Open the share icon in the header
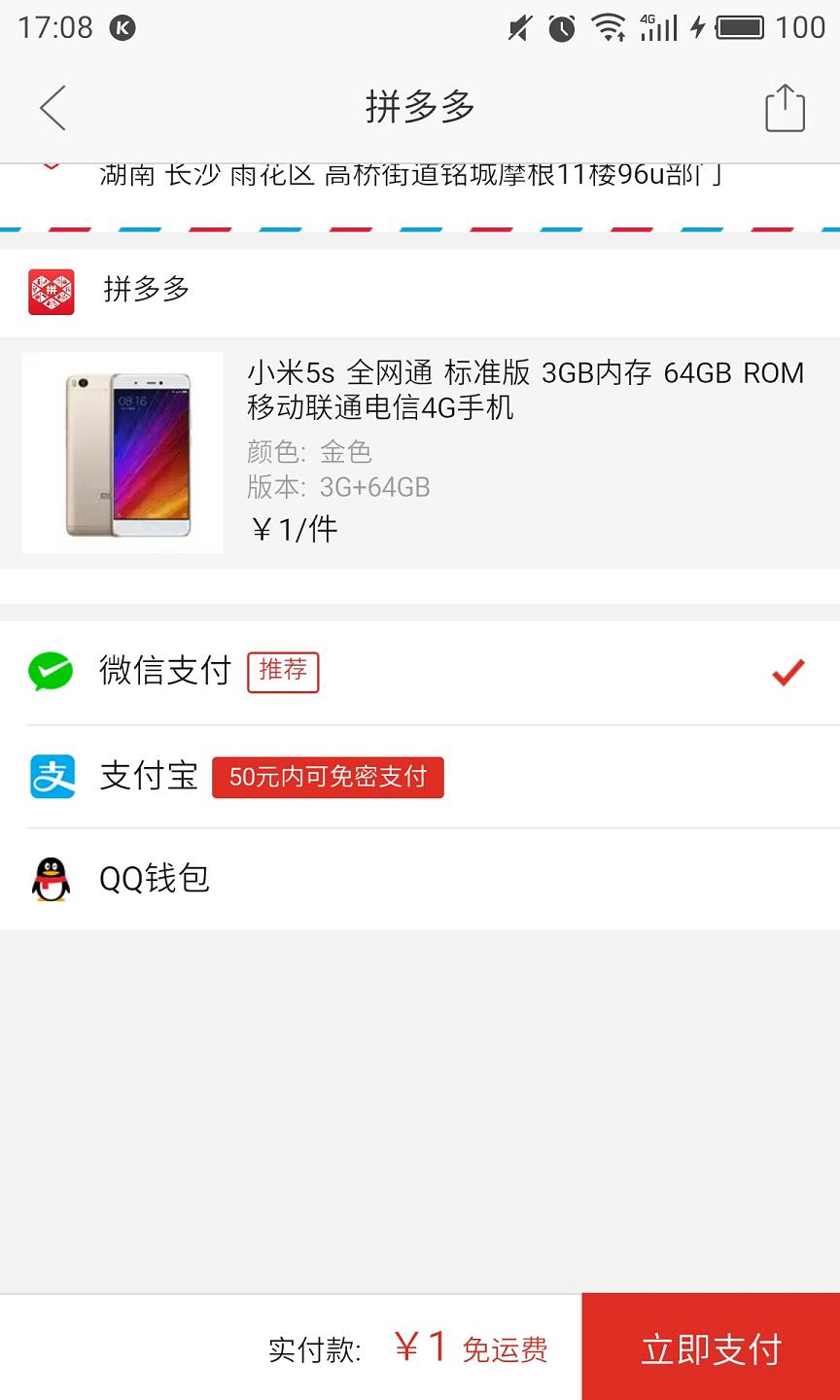 tap(785, 107)
